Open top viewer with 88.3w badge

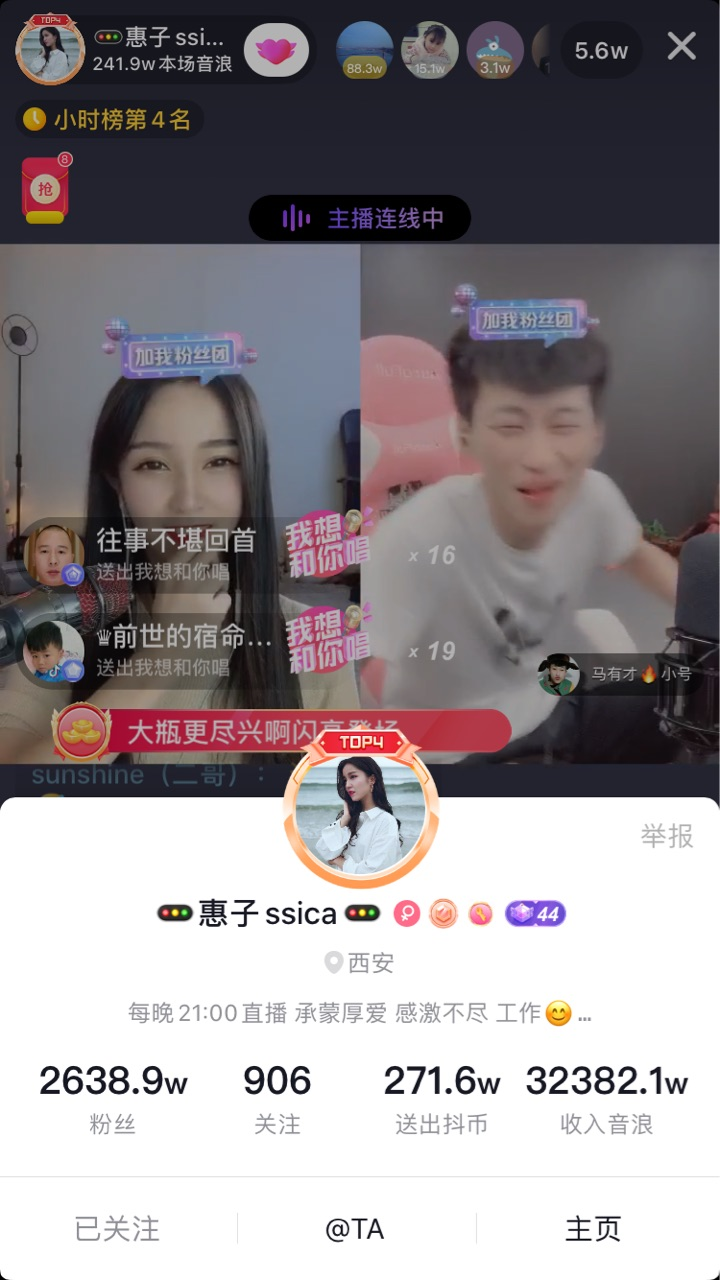pos(364,49)
